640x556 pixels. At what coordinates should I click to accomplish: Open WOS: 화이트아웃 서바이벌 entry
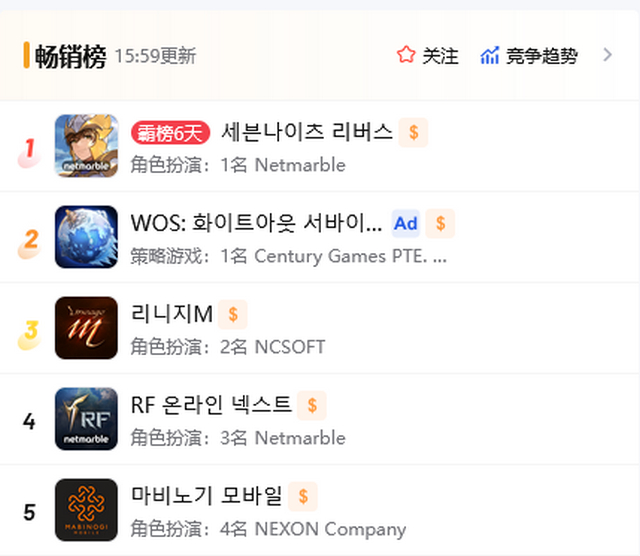point(256,222)
